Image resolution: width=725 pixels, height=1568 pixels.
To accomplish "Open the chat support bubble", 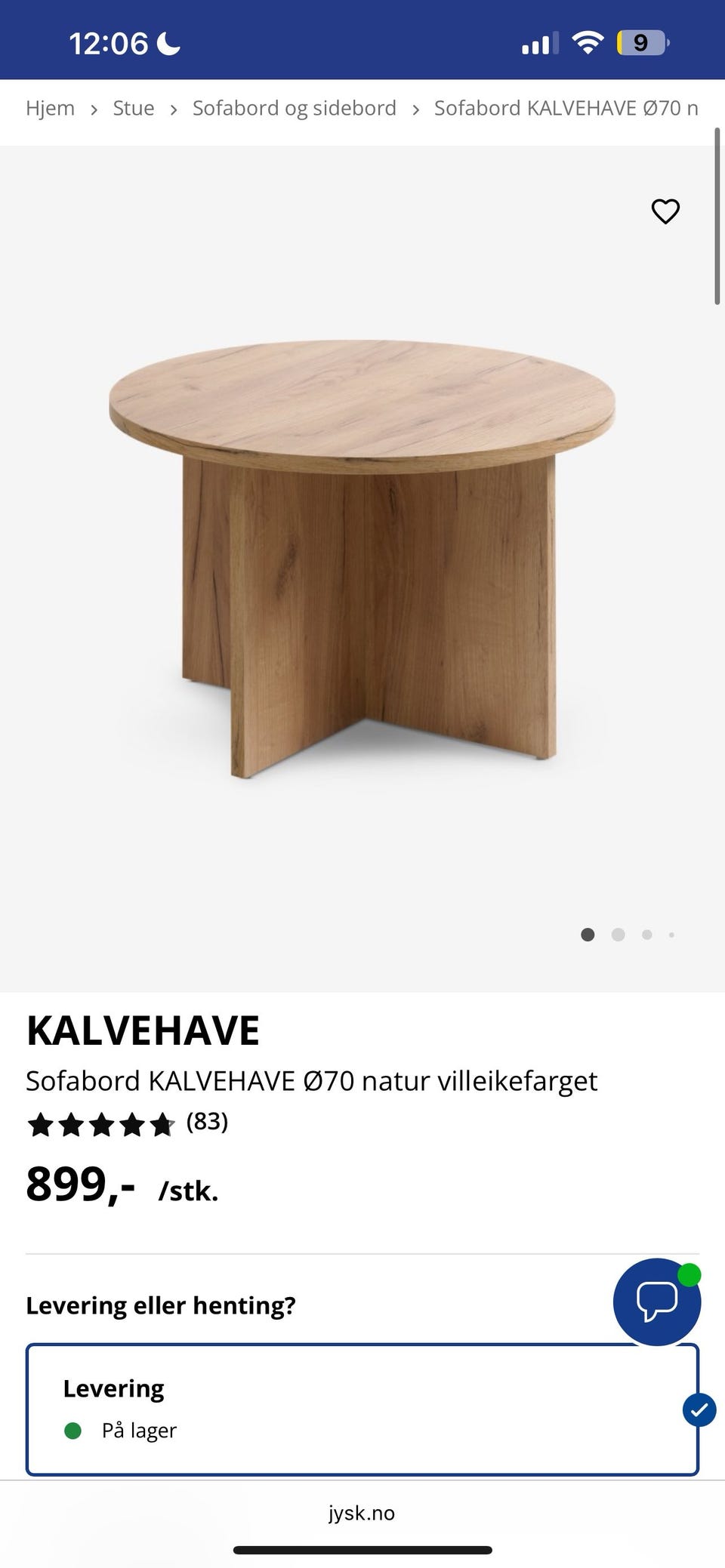I will 656,1300.
